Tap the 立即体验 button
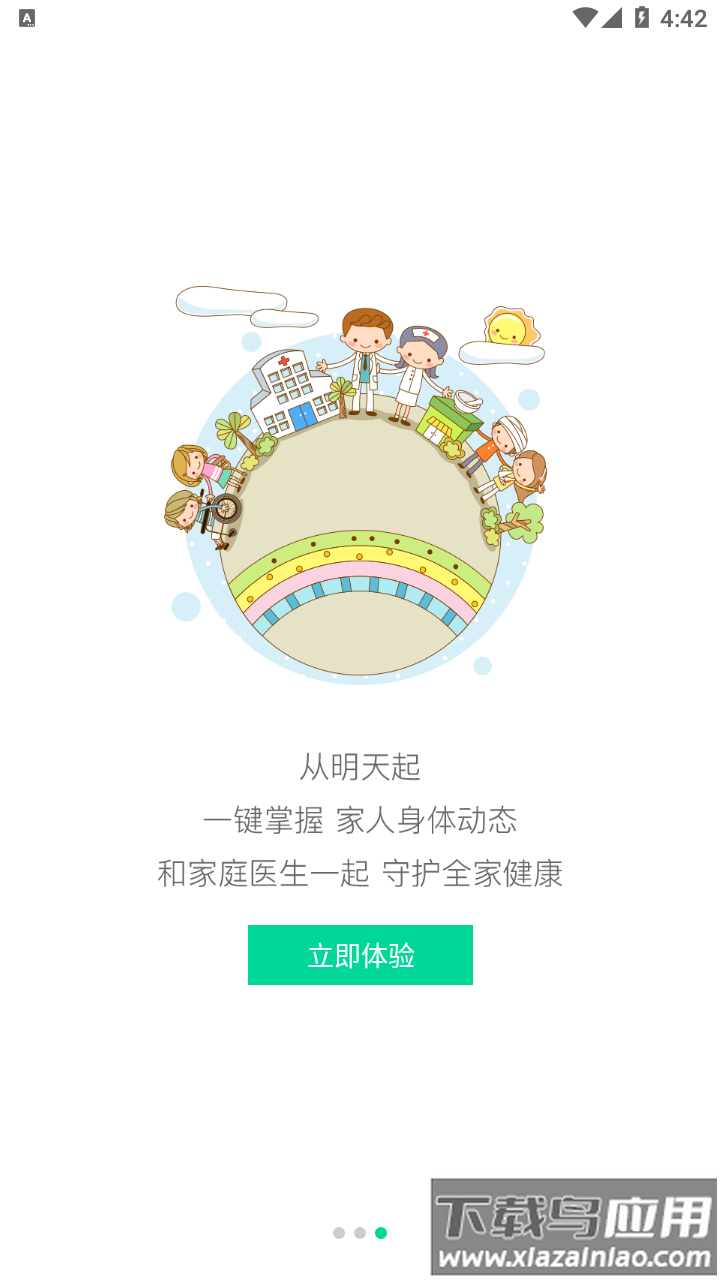 click(360, 955)
